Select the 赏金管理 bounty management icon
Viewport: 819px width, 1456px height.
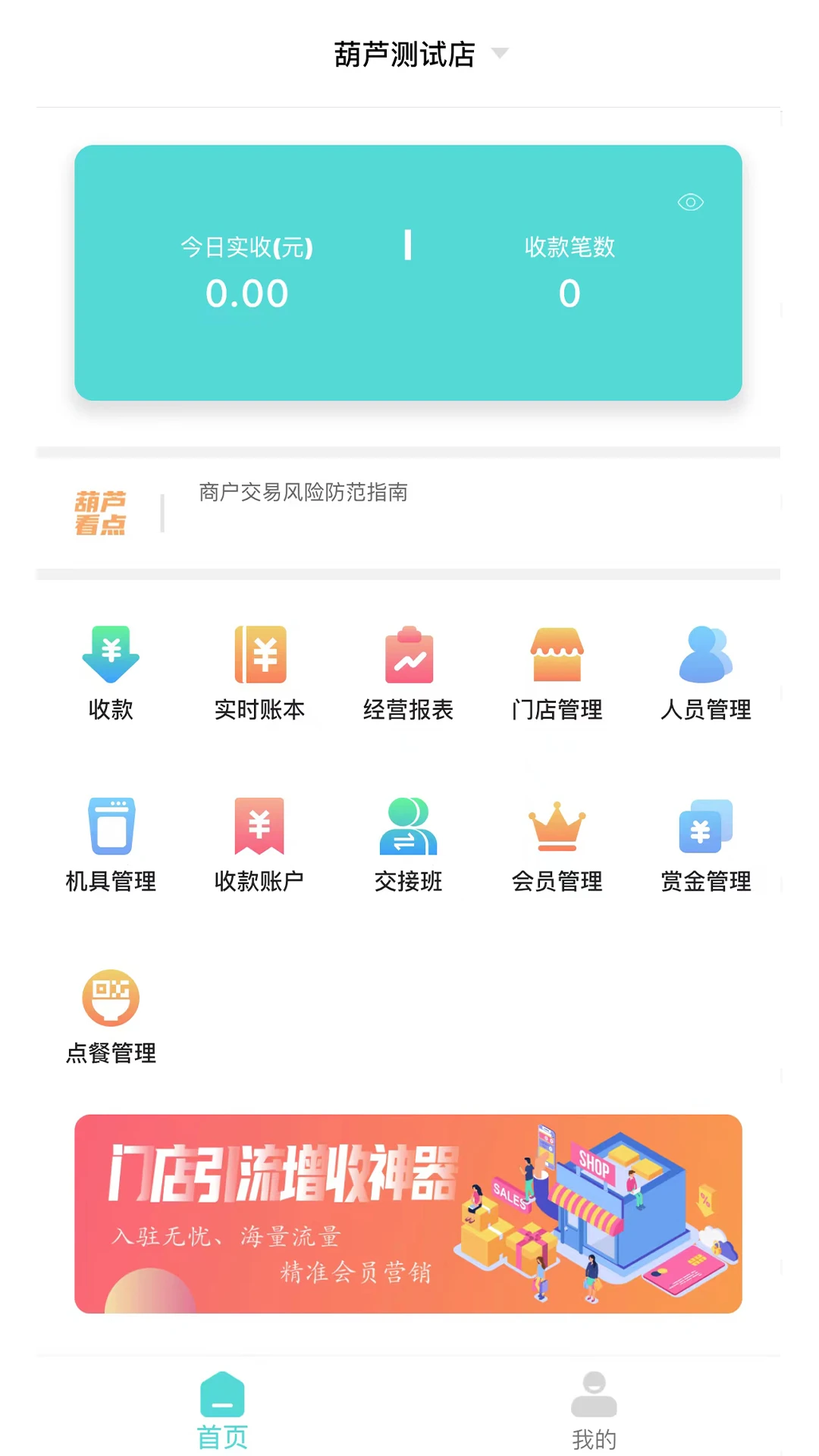pos(706,842)
